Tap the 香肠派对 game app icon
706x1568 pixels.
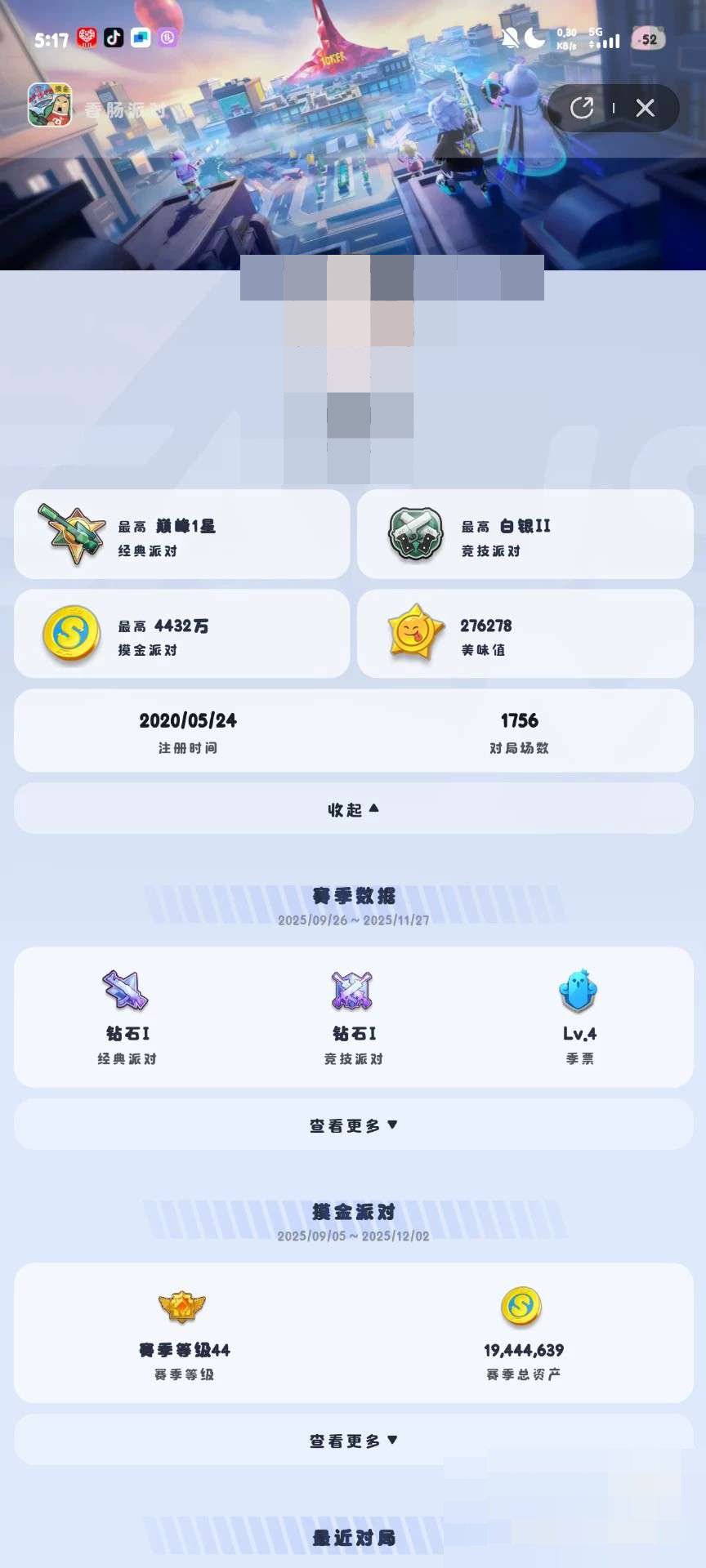[51, 108]
